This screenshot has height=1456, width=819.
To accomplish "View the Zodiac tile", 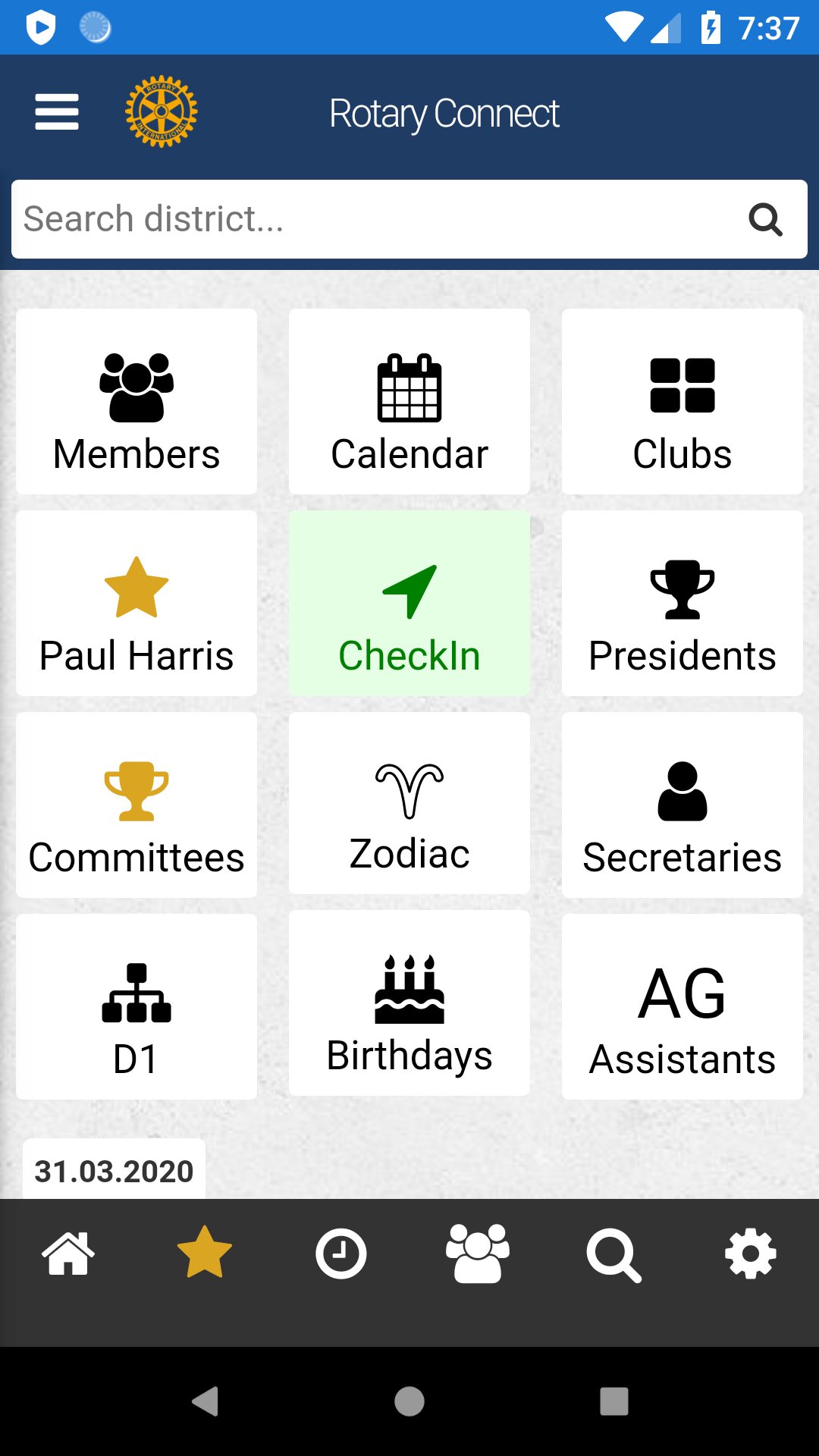I will pyautogui.click(x=409, y=804).
